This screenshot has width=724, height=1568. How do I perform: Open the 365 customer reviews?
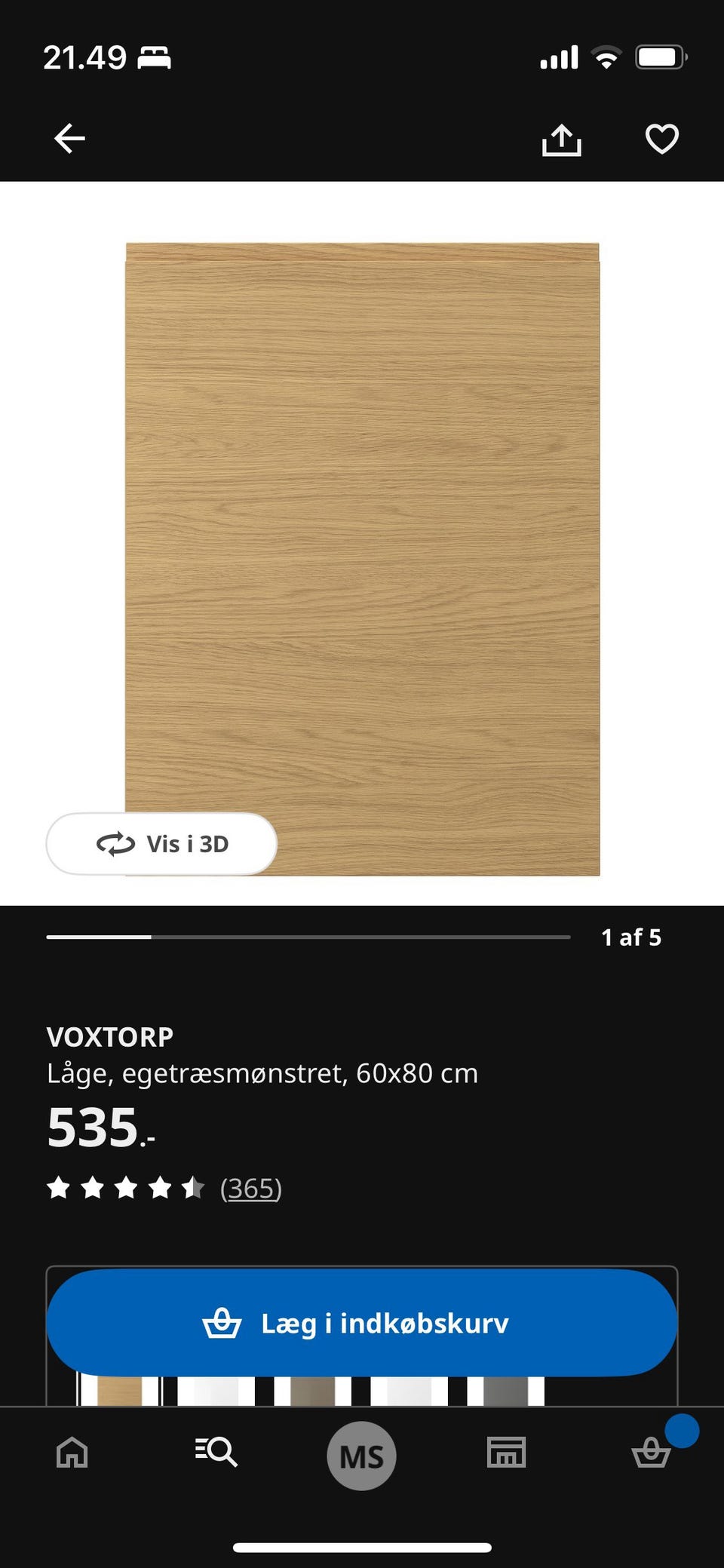pos(251,1188)
